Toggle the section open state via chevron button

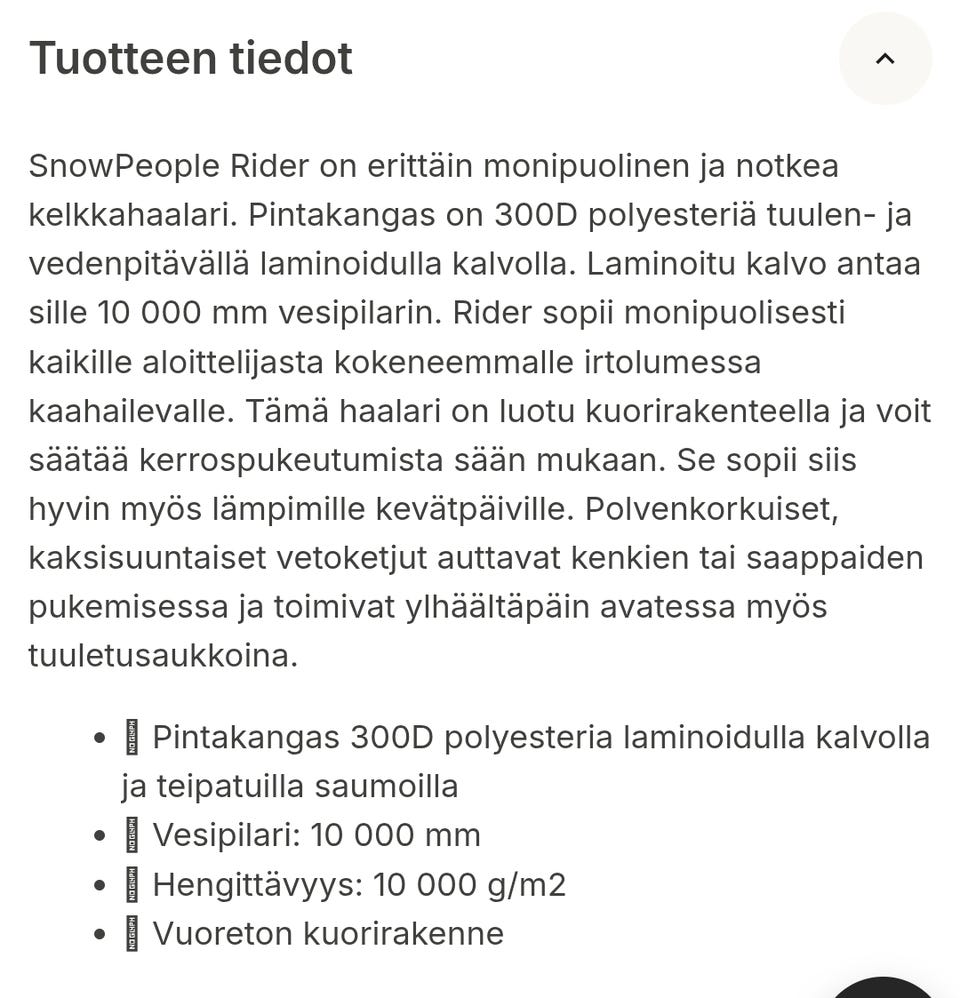click(884, 59)
